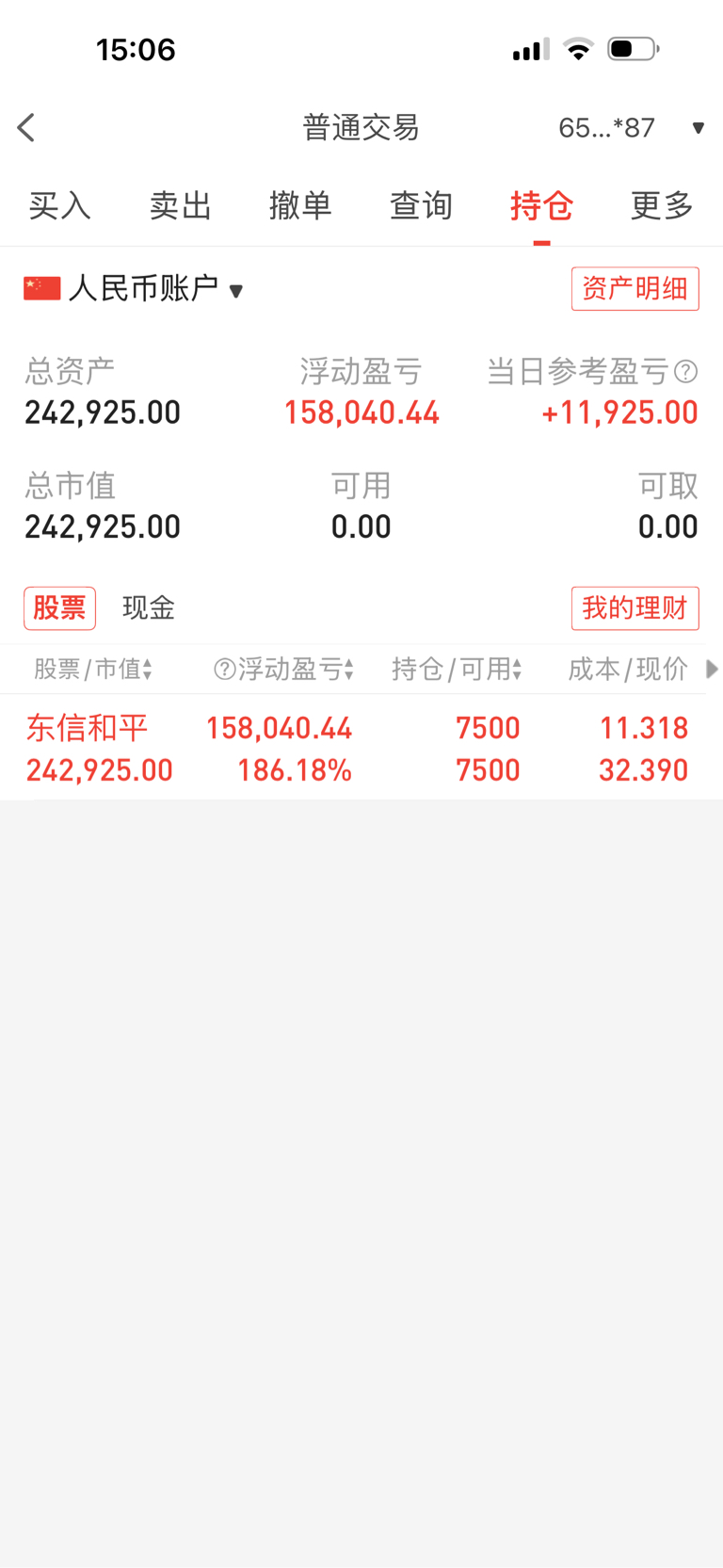Open help icon beside 当日参考盈亏

686,372
